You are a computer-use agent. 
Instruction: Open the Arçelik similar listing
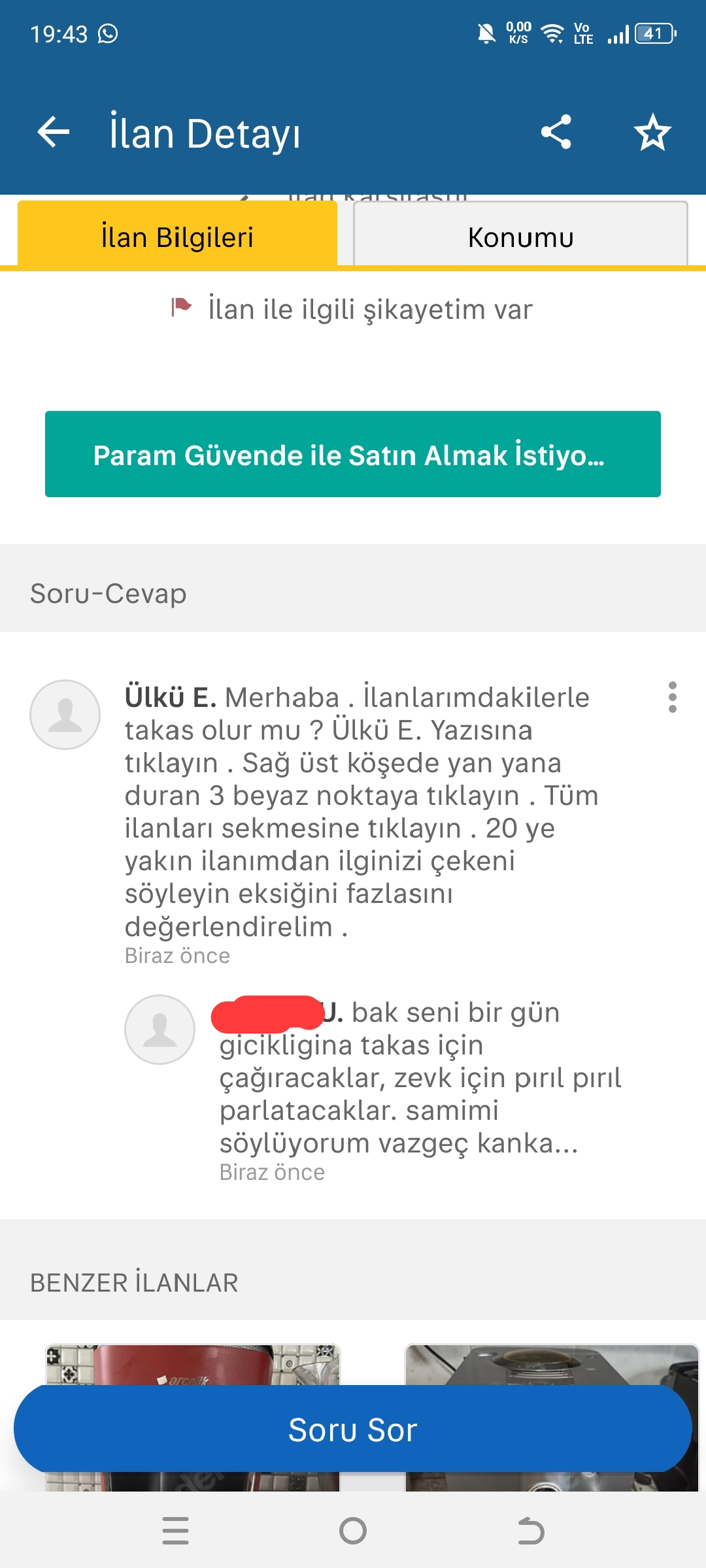[x=192, y=1365]
